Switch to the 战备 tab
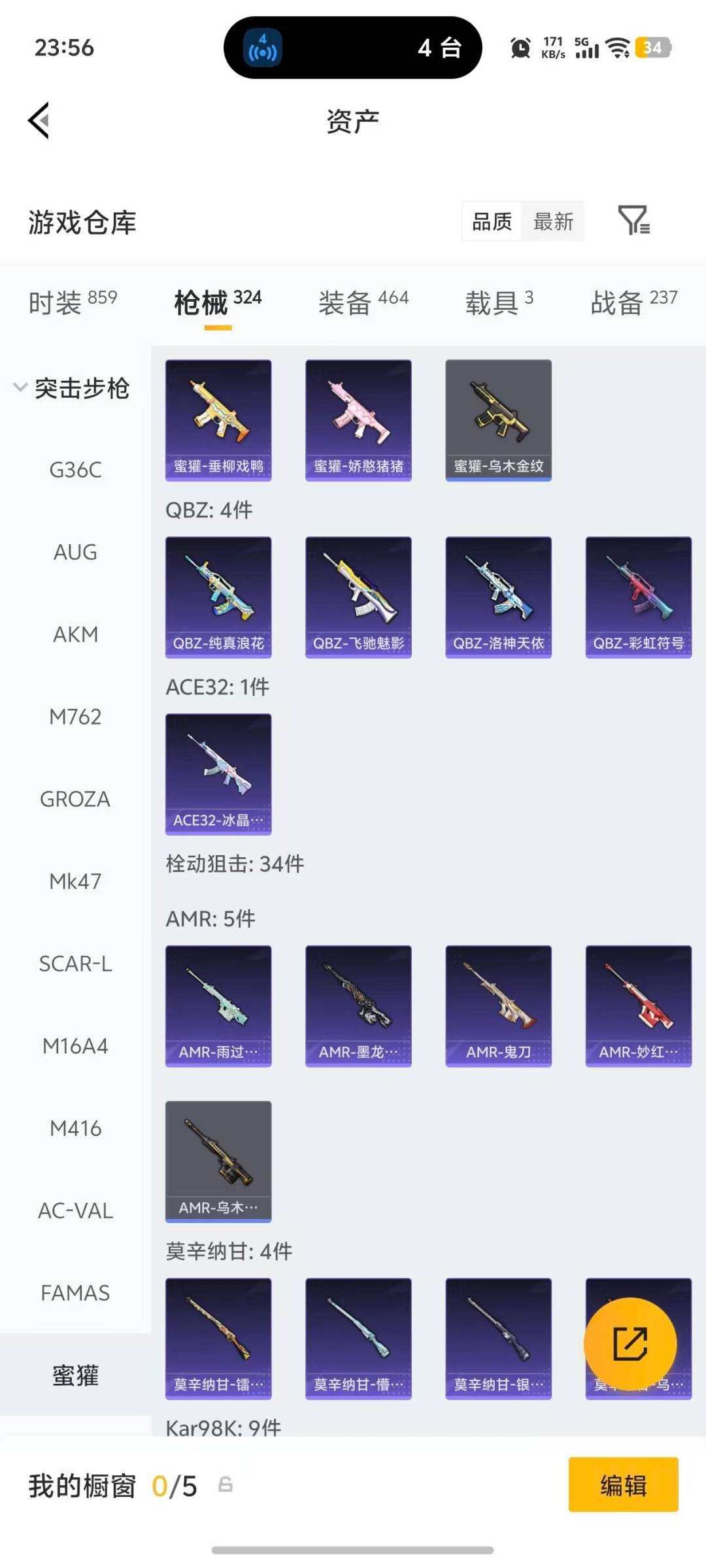Viewport: 706px width, 1568px height. 633,302
